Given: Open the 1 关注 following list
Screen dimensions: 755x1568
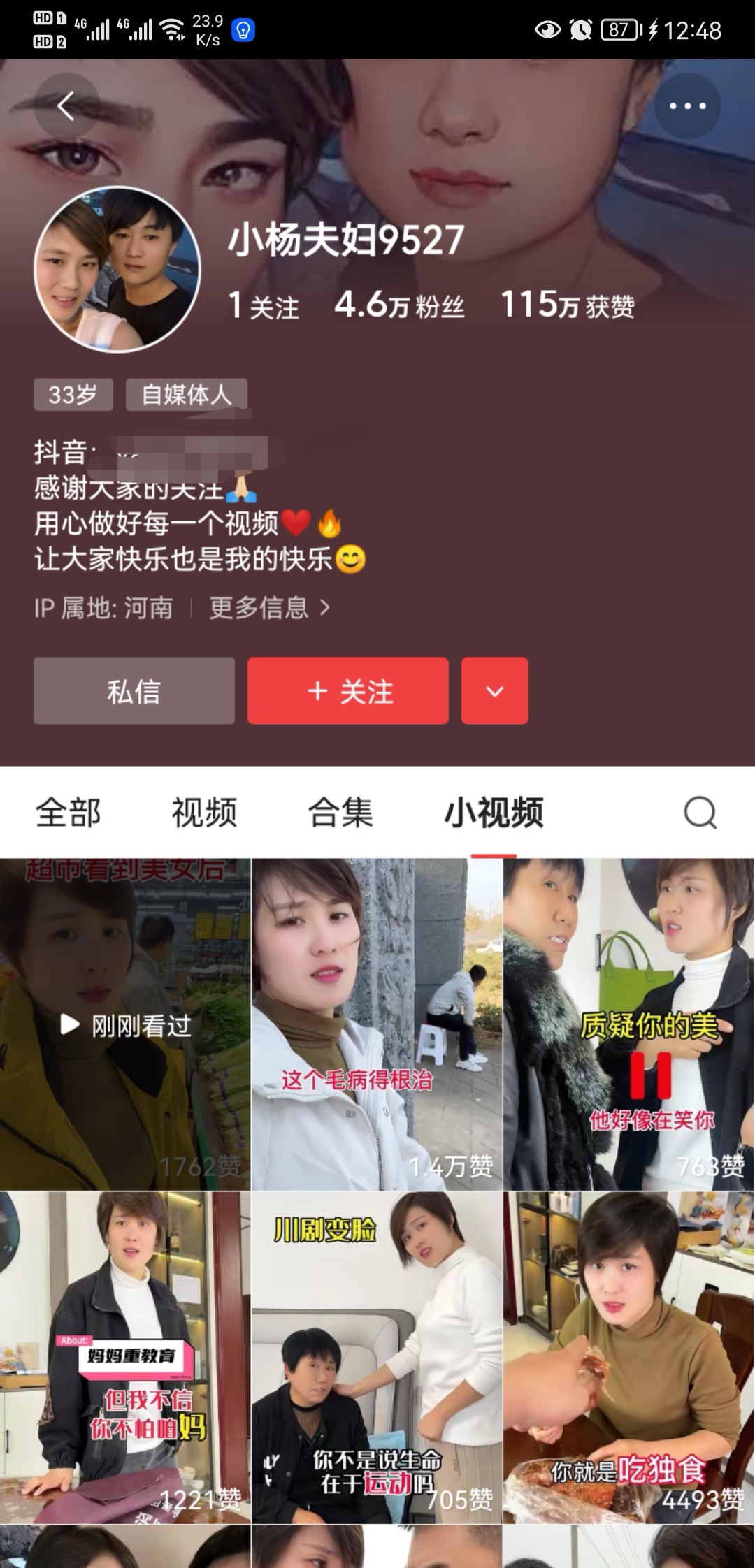Looking at the screenshot, I should tap(264, 306).
